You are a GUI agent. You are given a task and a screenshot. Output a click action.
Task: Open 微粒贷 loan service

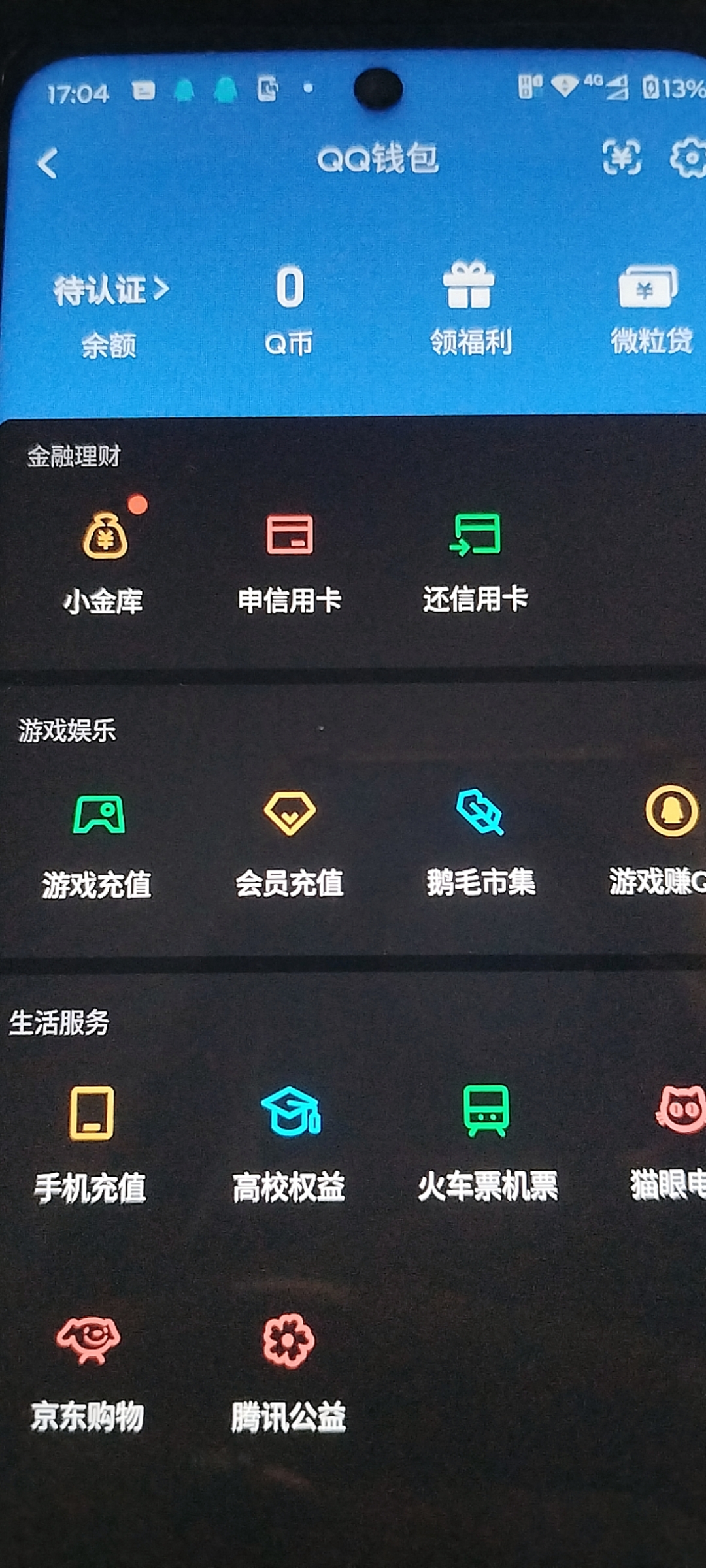point(649,308)
